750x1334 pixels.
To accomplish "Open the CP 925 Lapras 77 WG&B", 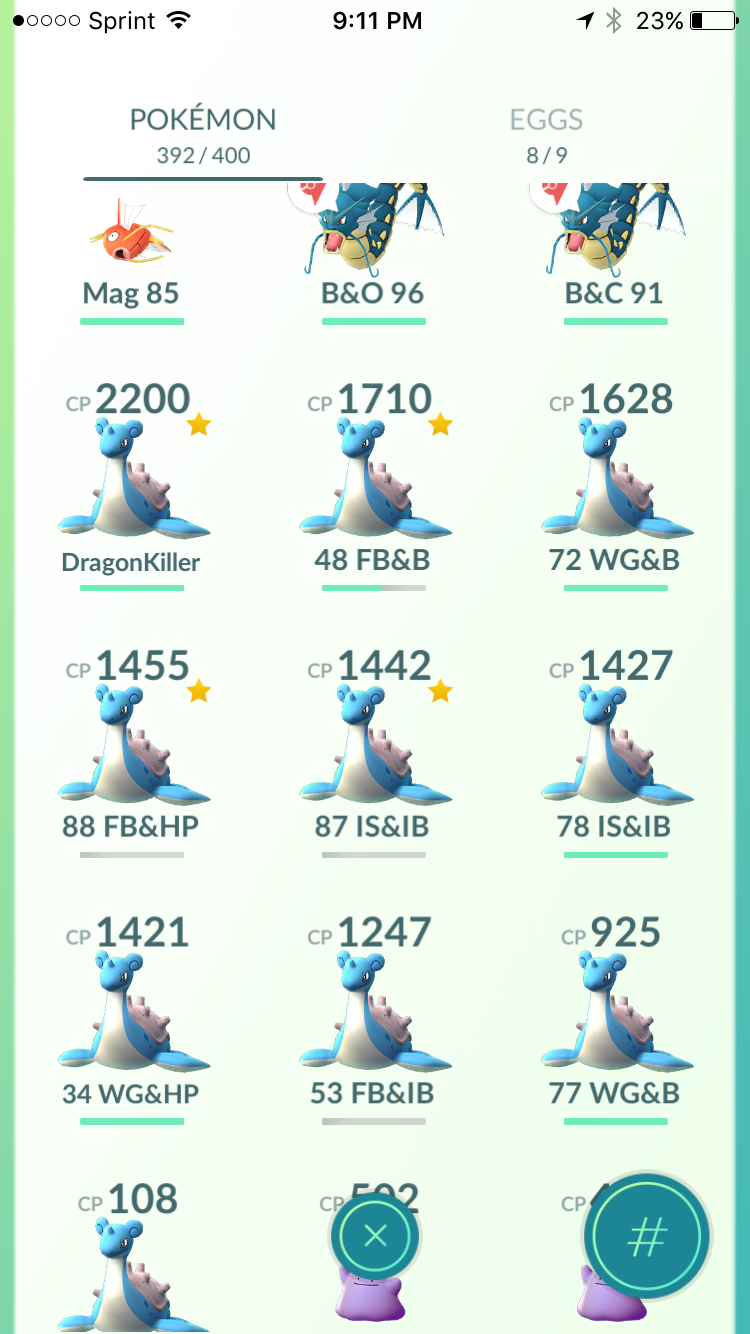I will [615, 1018].
